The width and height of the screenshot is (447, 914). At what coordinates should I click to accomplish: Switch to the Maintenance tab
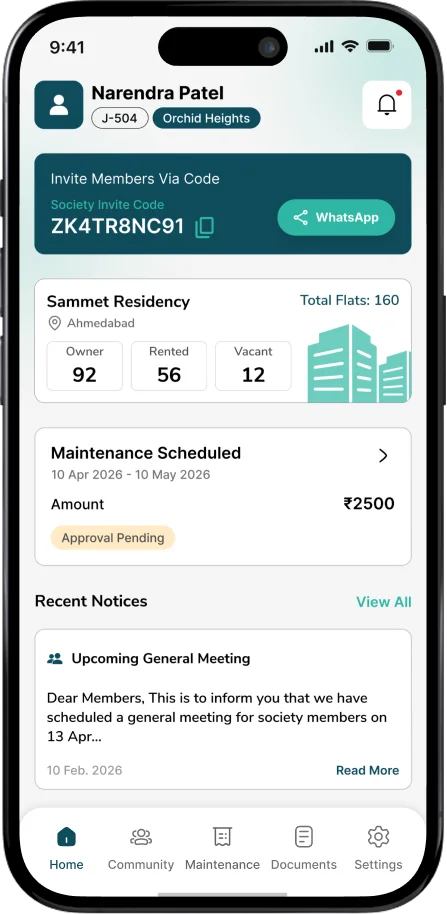pos(223,848)
